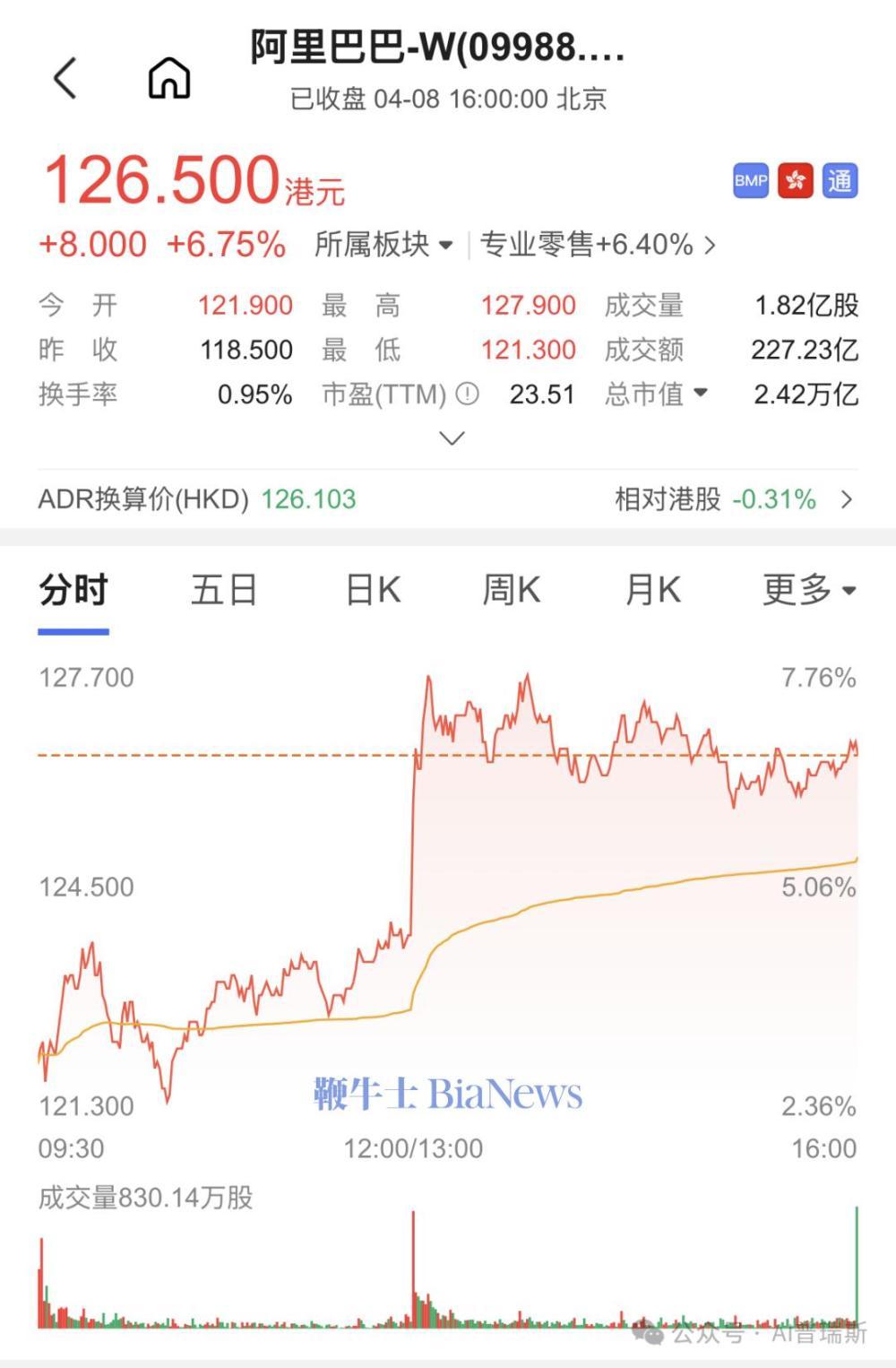Switch to the 五日 chart tab
This screenshot has height=1368, width=896.
click(x=225, y=590)
